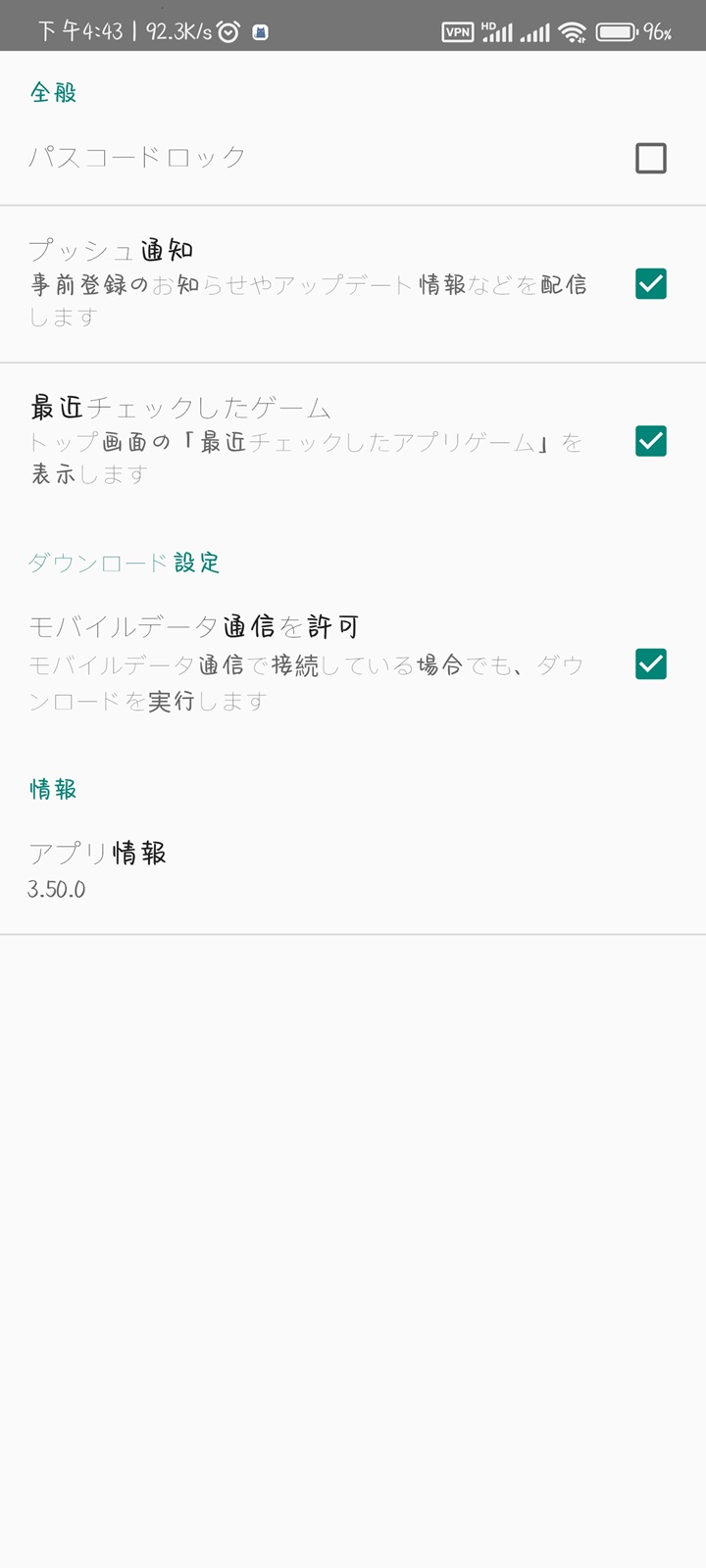Select the ダウンロード設定 section header
This screenshot has height=1568, width=706.
tap(123, 563)
